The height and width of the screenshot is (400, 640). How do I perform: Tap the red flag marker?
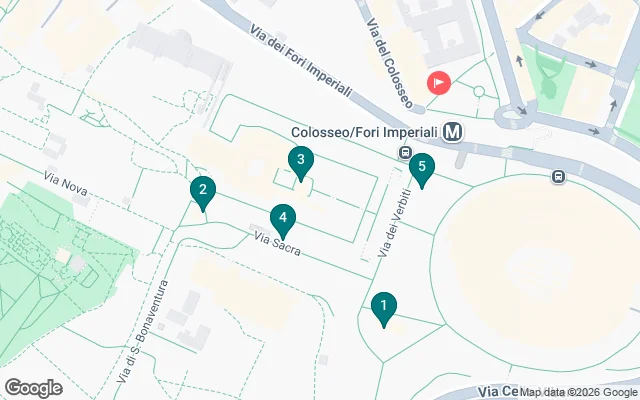pos(439,82)
